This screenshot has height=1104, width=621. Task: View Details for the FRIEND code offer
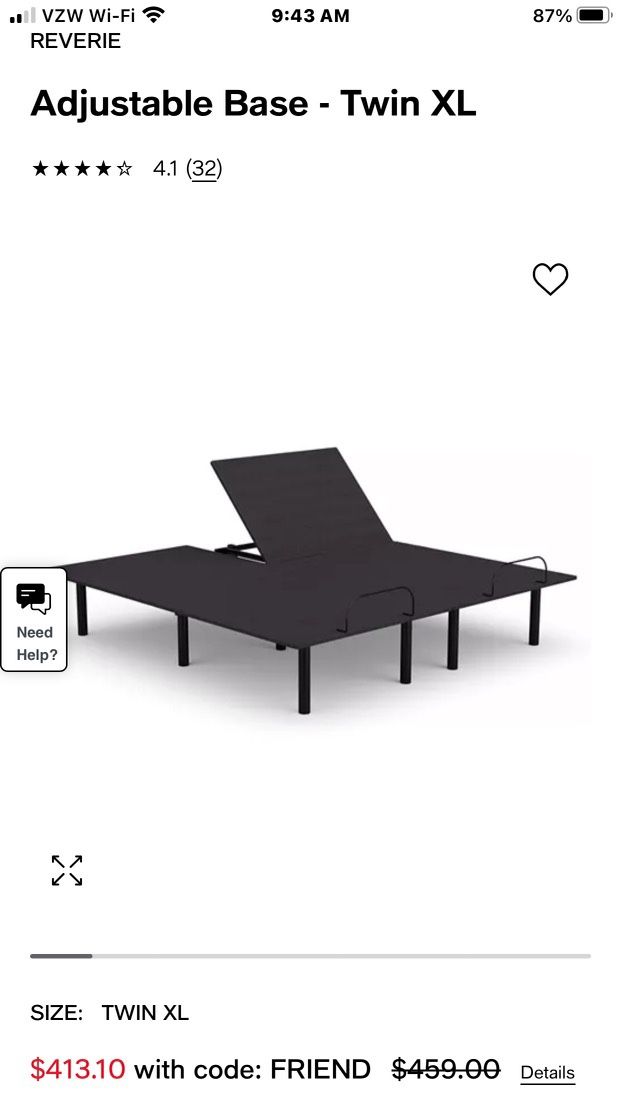point(547,1073)
